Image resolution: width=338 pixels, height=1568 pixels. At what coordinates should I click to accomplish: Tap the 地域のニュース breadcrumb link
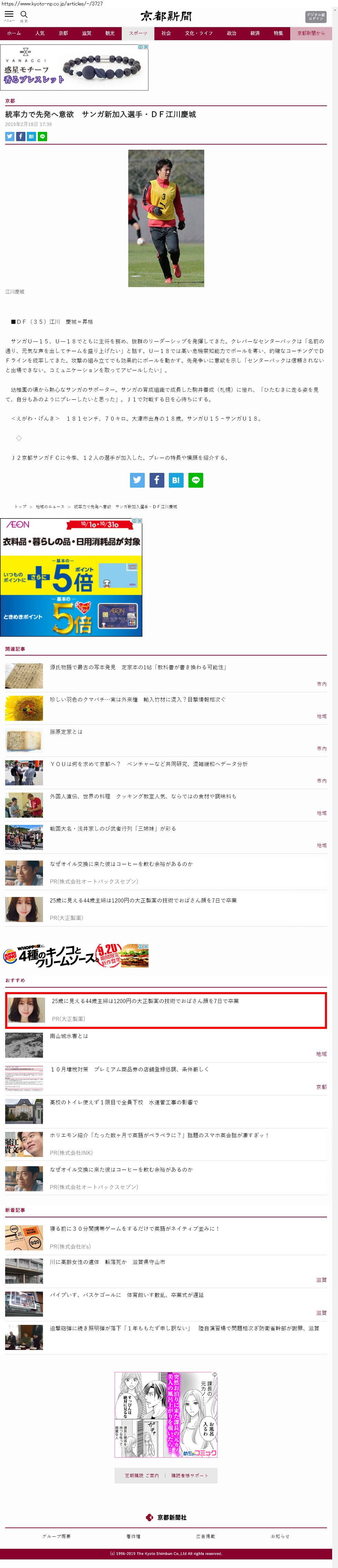(50, 507)
